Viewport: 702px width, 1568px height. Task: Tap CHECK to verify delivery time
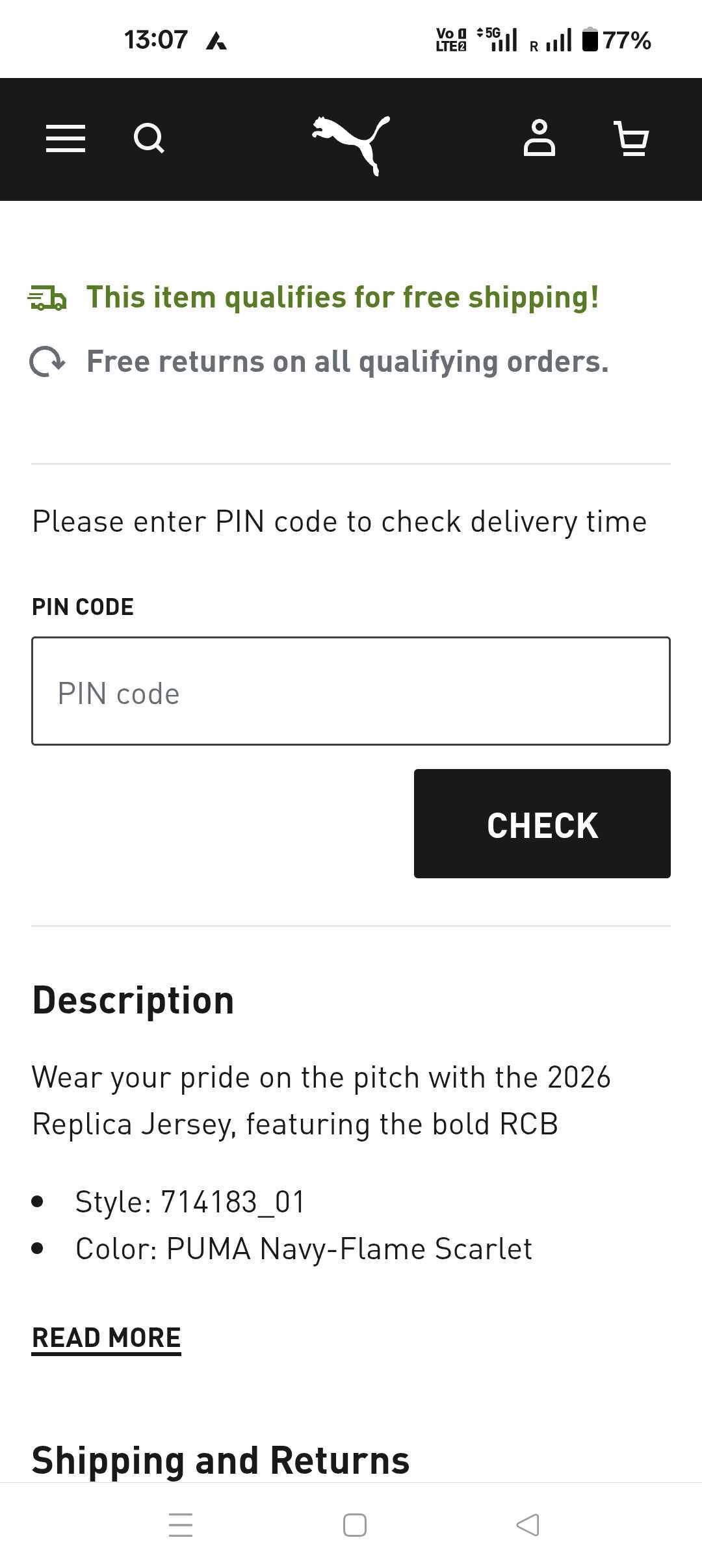pyautogui.click(x=542, y=824)
